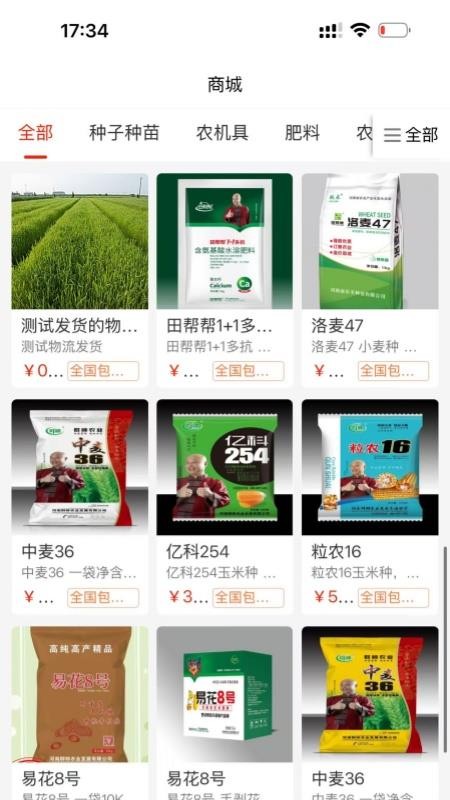This screenshot has height=800, width=450.
Task: Open the 田帮帮1+1多 fertilizer product
Action: click(224, 280)
